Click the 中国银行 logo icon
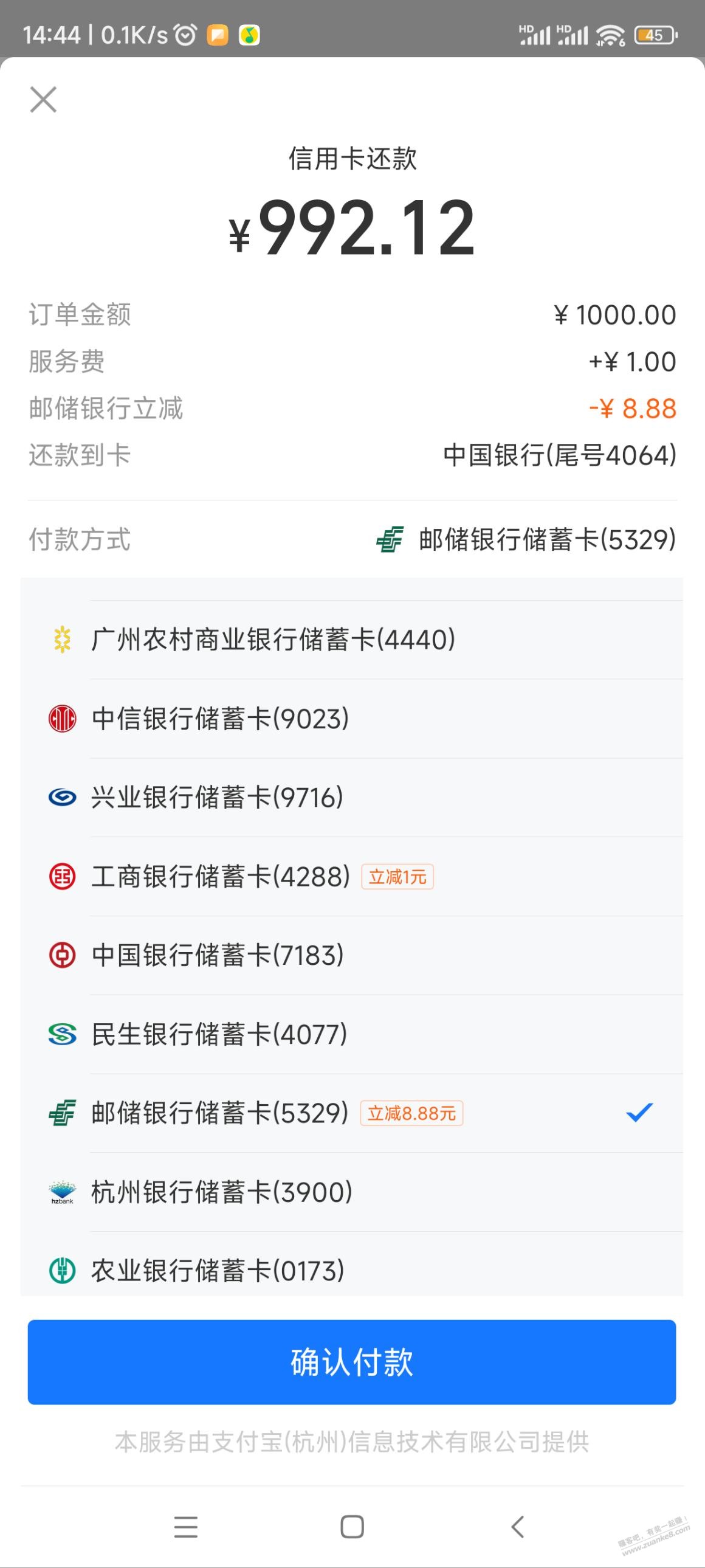 (x=61, y=956)
